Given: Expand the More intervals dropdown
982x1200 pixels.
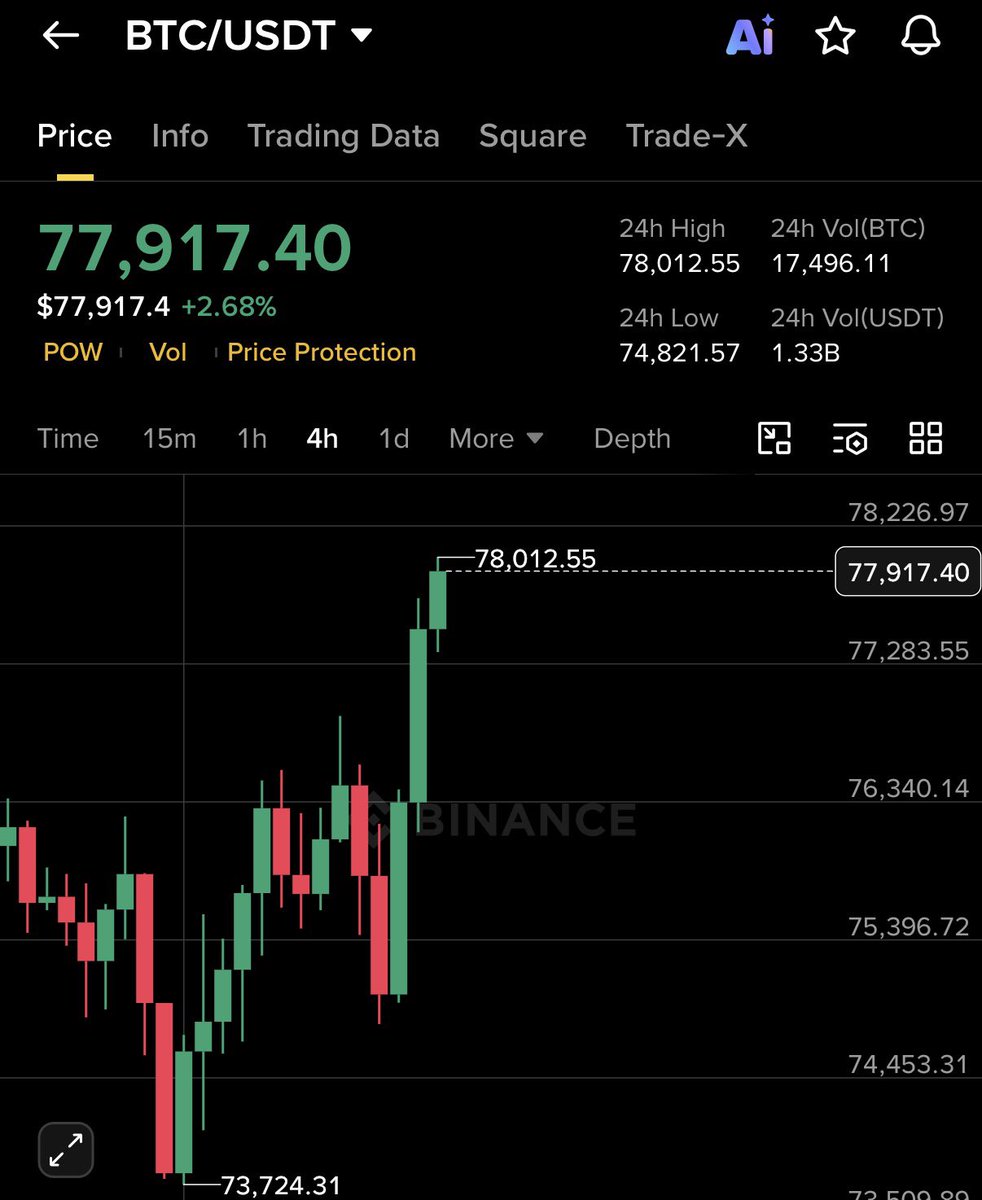Looking at the screenshot, I should point(496,438).
